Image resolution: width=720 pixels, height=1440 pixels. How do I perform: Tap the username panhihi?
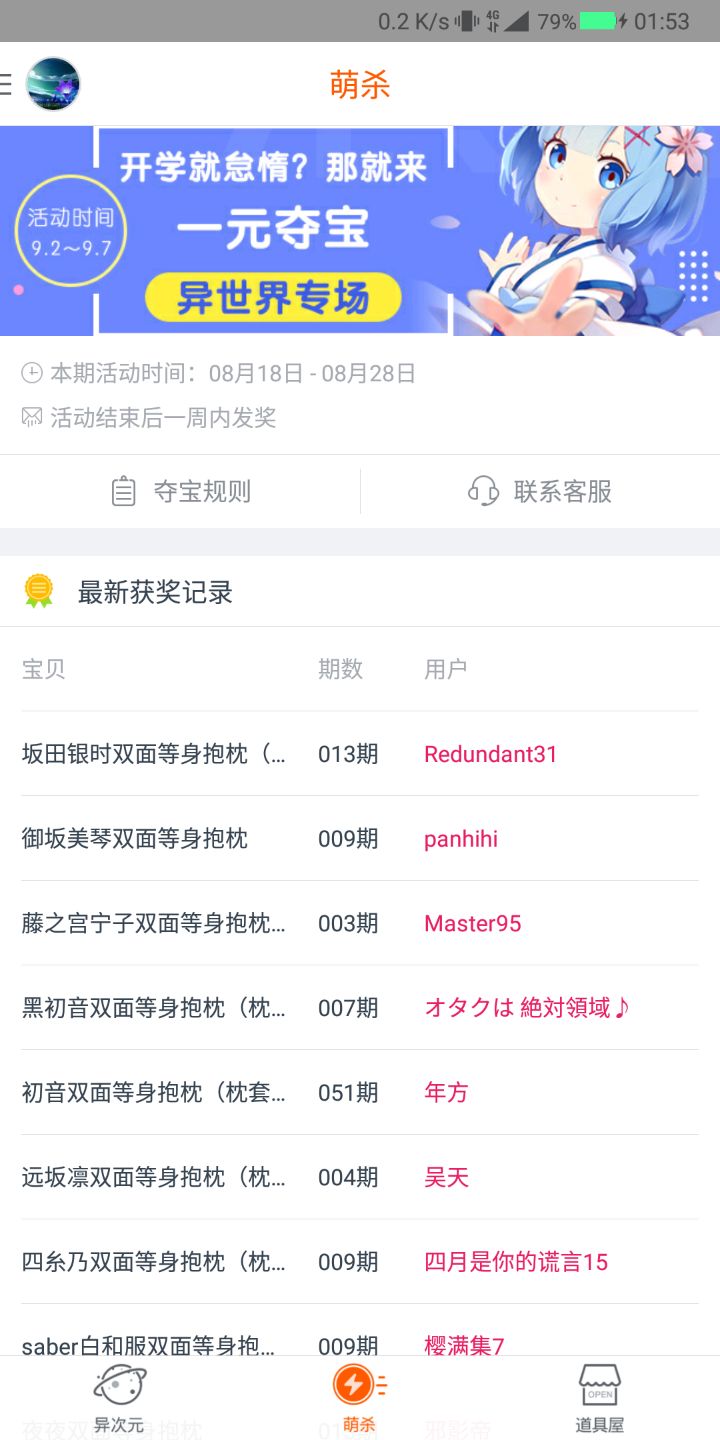[x=461, y=839]
